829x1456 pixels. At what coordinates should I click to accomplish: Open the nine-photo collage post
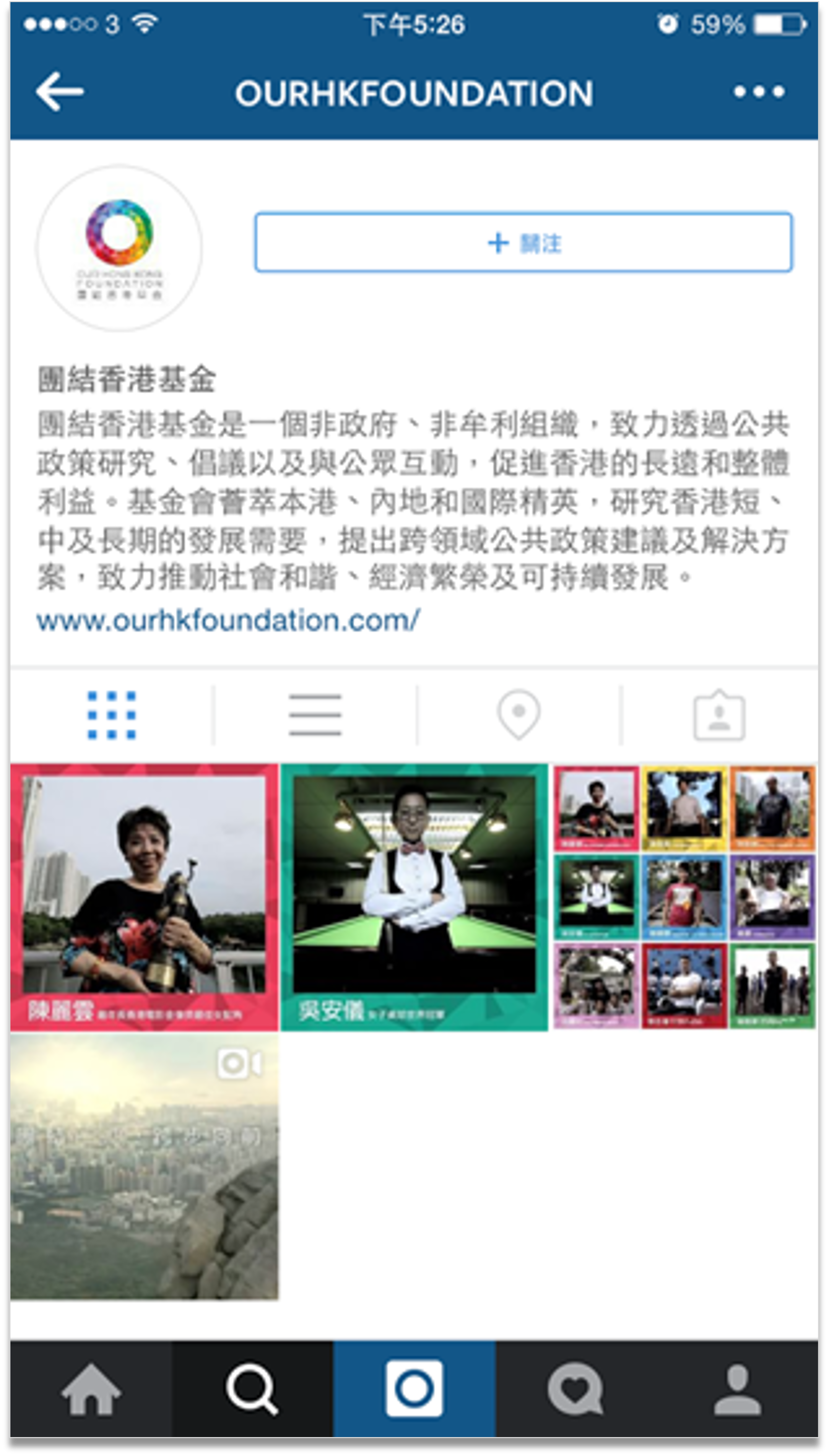pos(684,897)
